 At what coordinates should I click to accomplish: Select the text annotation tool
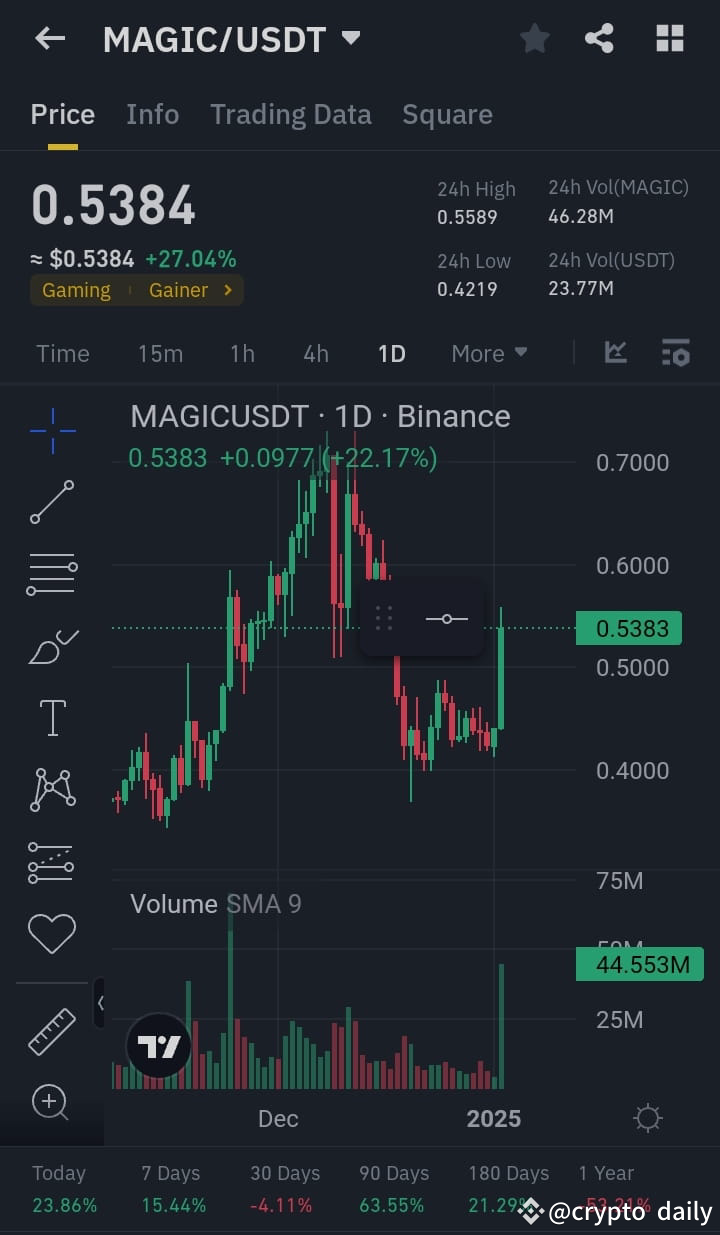(51, 717)
